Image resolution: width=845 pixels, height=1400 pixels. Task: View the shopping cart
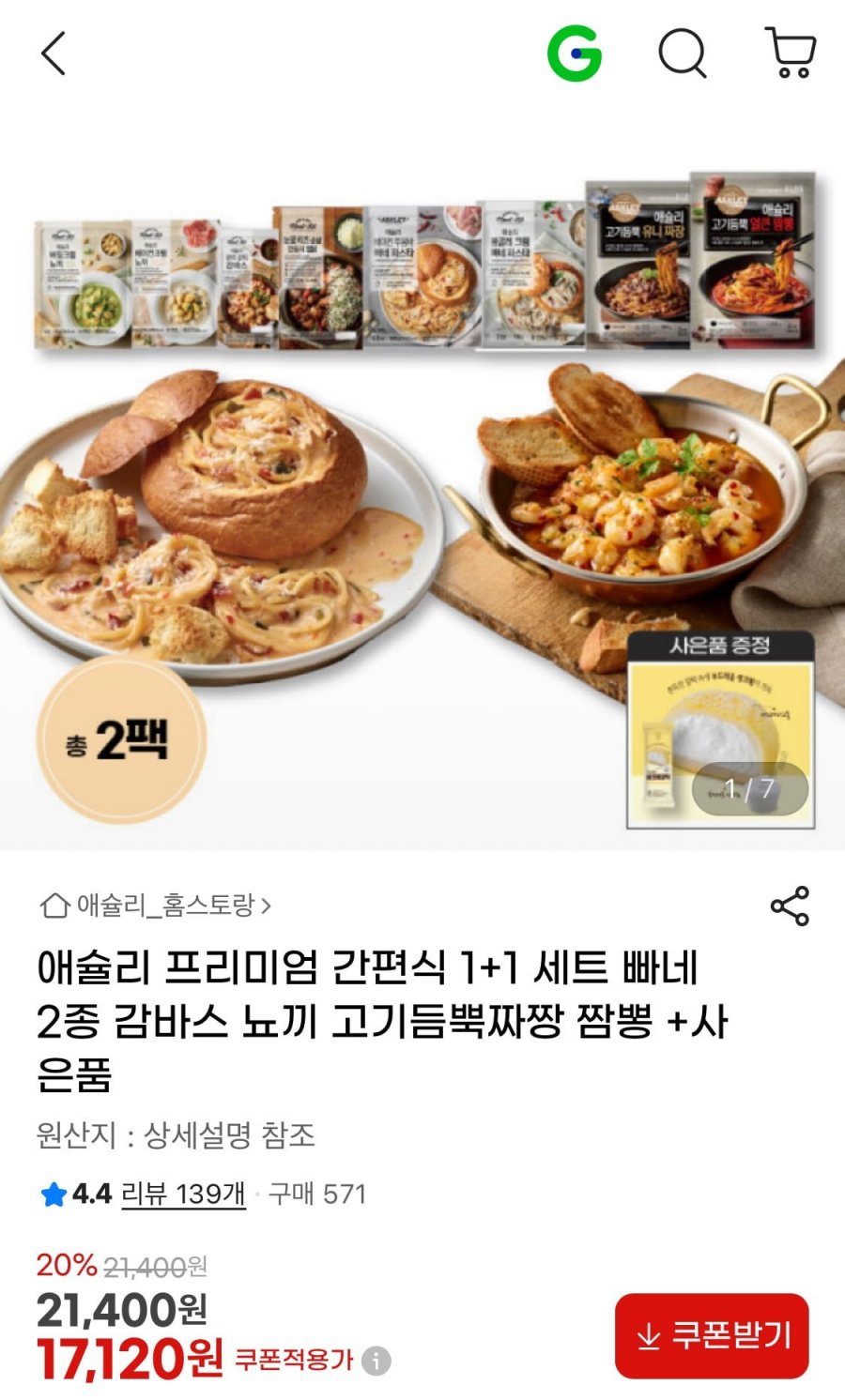[791, 53]
